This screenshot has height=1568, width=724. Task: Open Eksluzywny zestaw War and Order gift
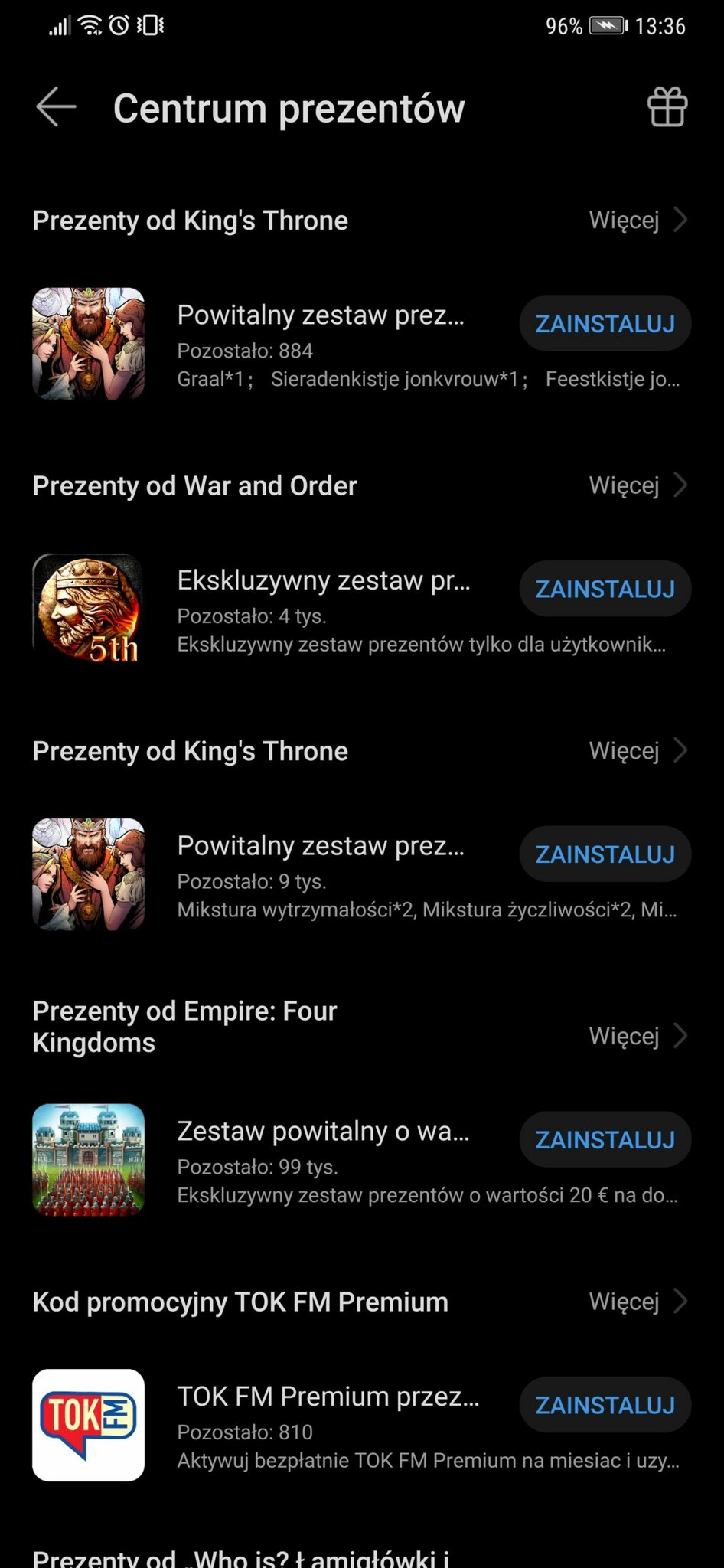point(323,581)
